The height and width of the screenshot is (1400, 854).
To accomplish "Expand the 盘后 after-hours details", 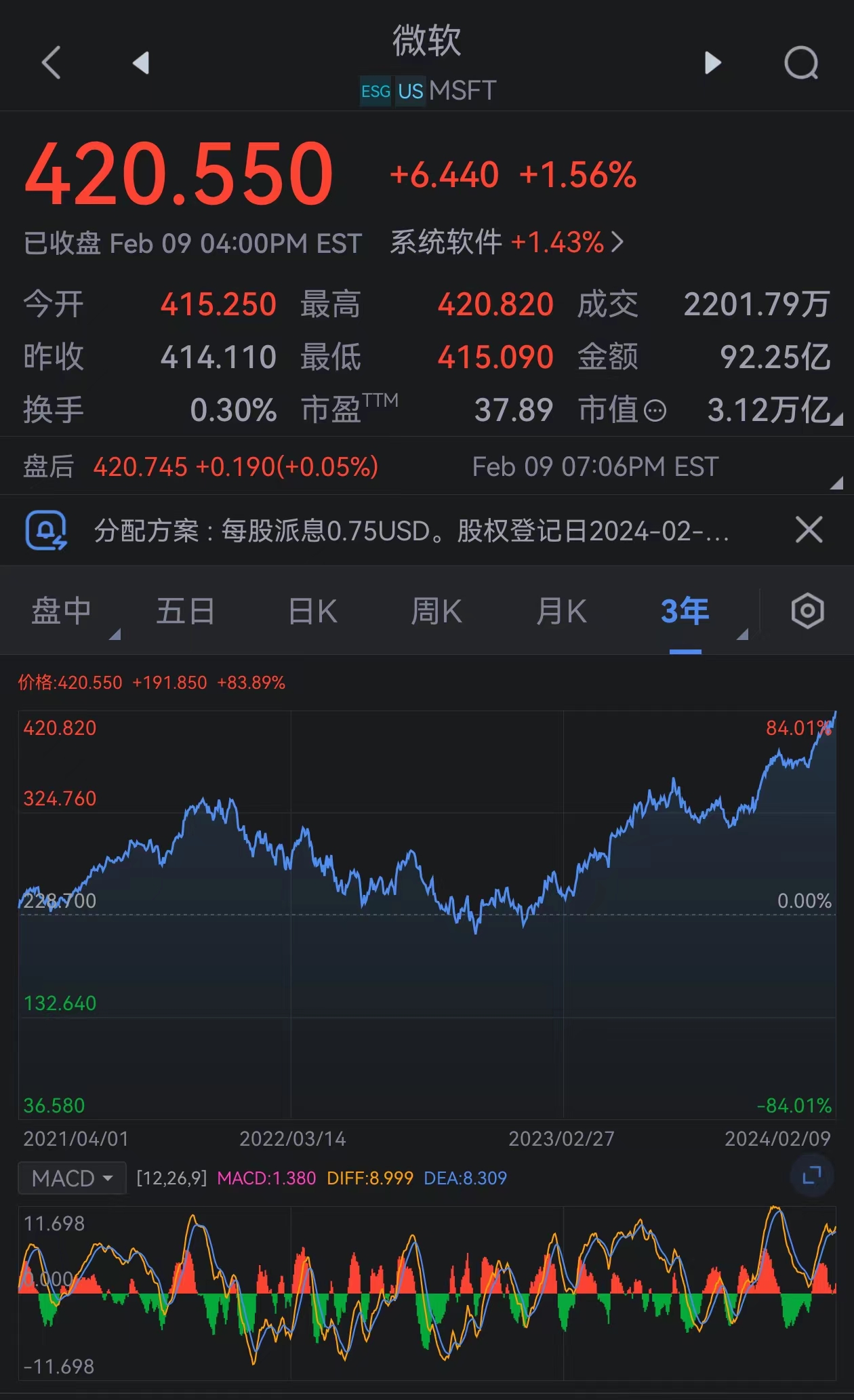I will click(x=836, y=482).
